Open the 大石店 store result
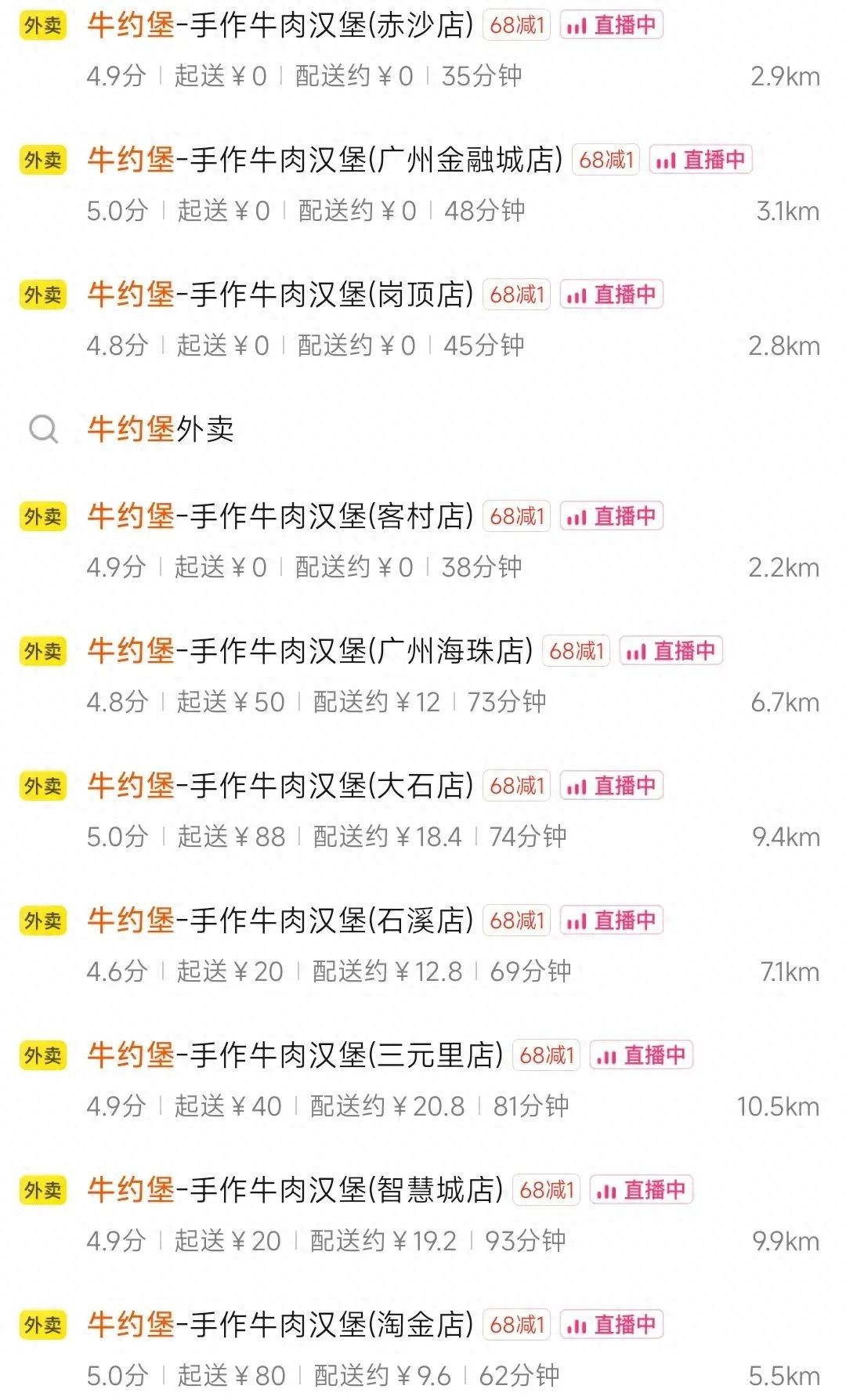846x1400 pixels. click(x=280, y=787)
